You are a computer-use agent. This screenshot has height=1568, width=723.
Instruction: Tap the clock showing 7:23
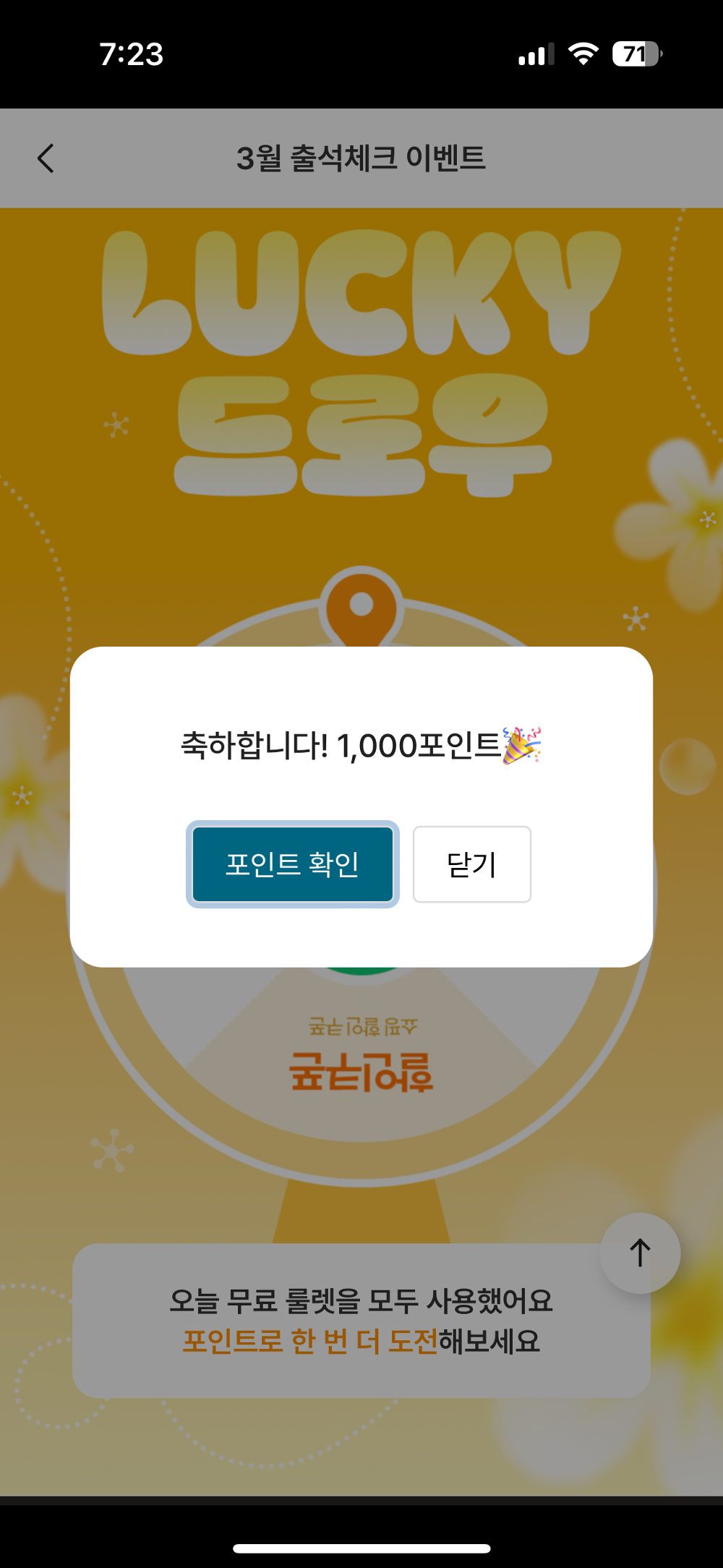point(130,54)
